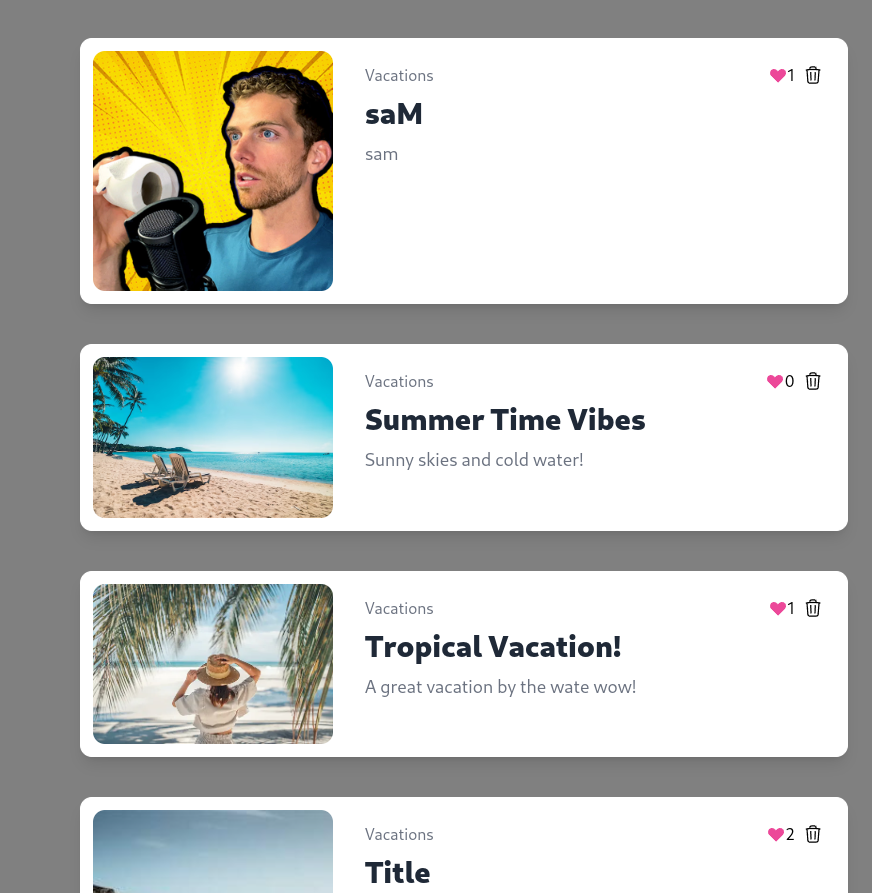The height and width of the screenshot is (893, 872).
Task: Delete the Tropical Vacation! post
Action: tap(813, 608)
